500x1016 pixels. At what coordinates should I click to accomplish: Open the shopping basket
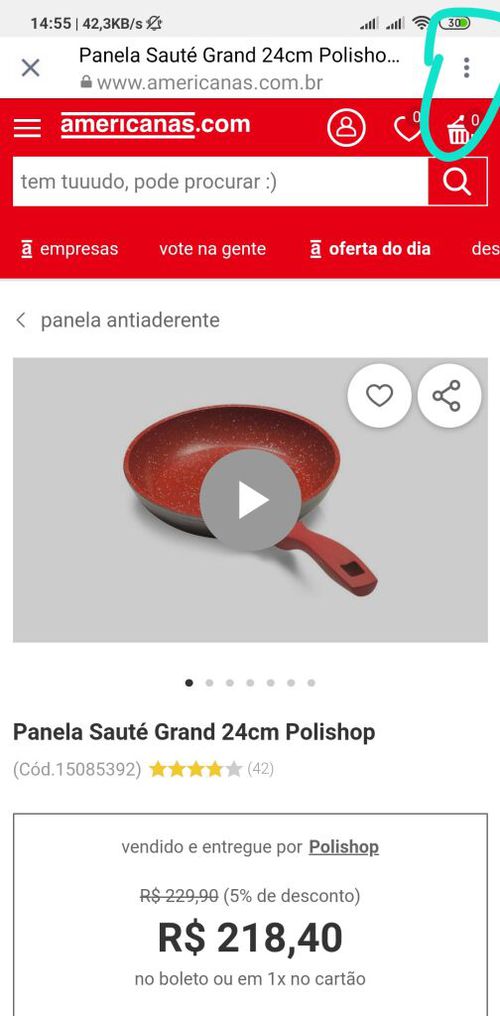[462, 129]
